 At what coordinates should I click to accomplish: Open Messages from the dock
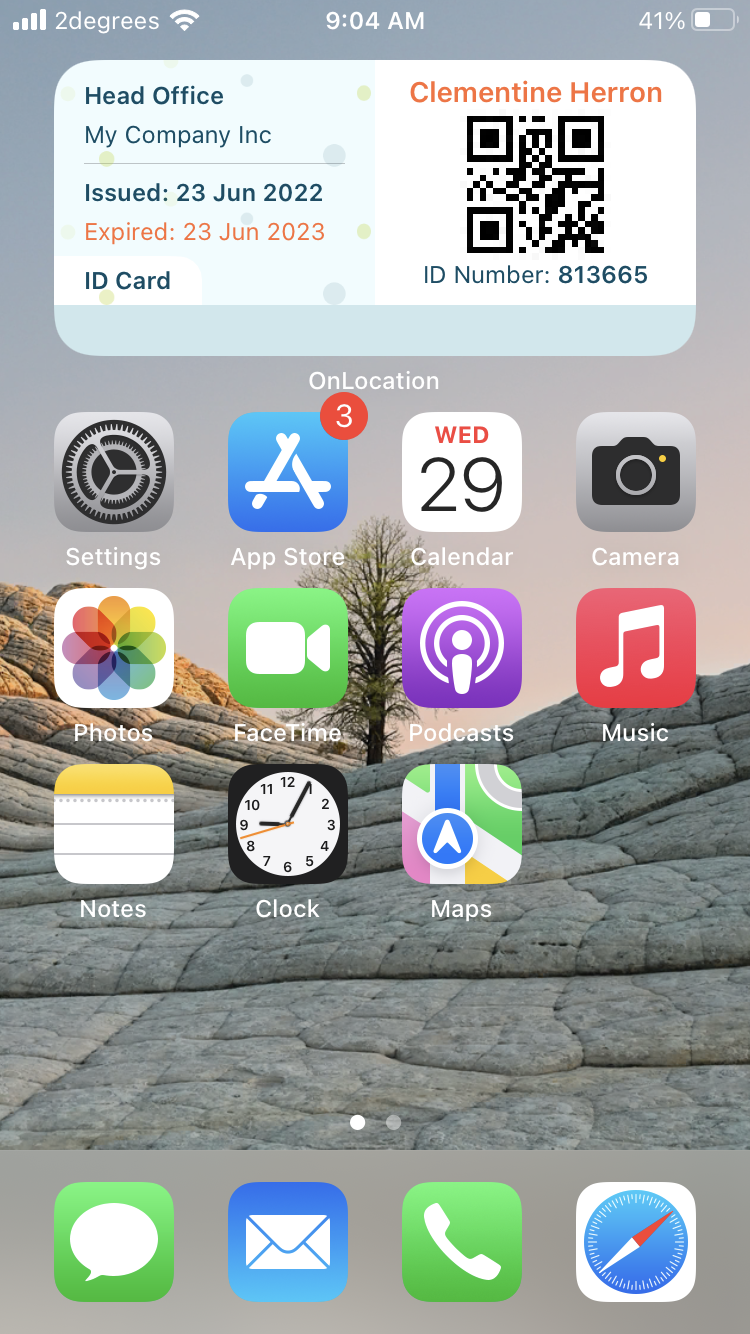click(x=114, y=1242)
